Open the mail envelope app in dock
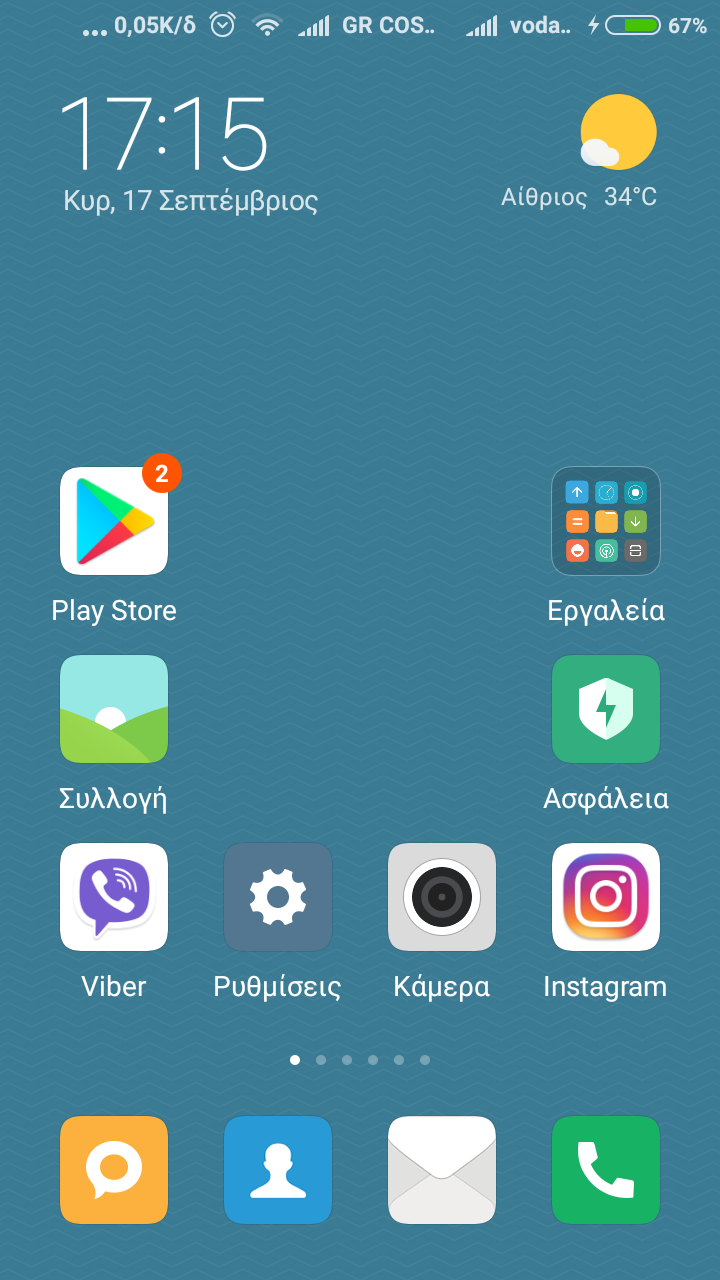The width and height of the screenshot is (720, 1280). 442,1170
